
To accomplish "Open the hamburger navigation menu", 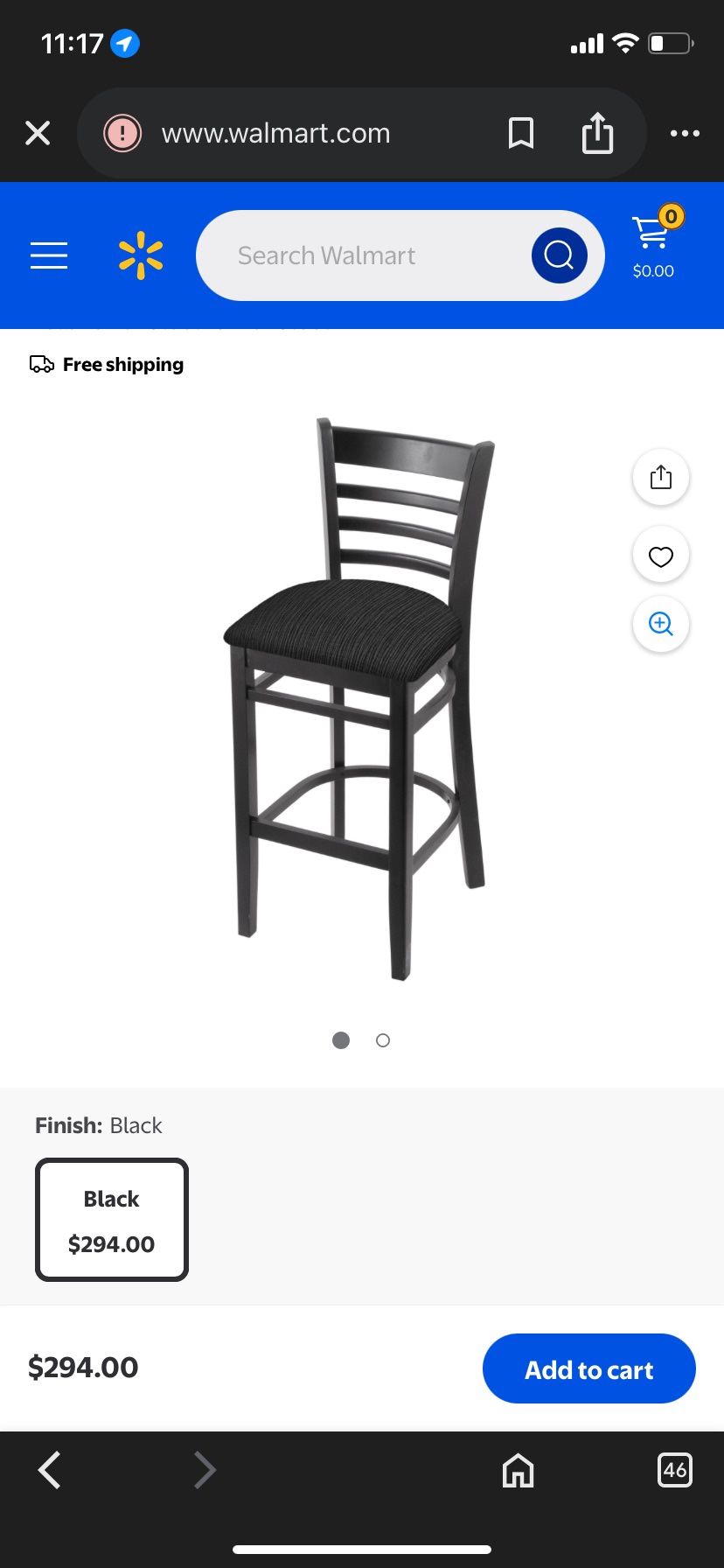I will 48,255.
